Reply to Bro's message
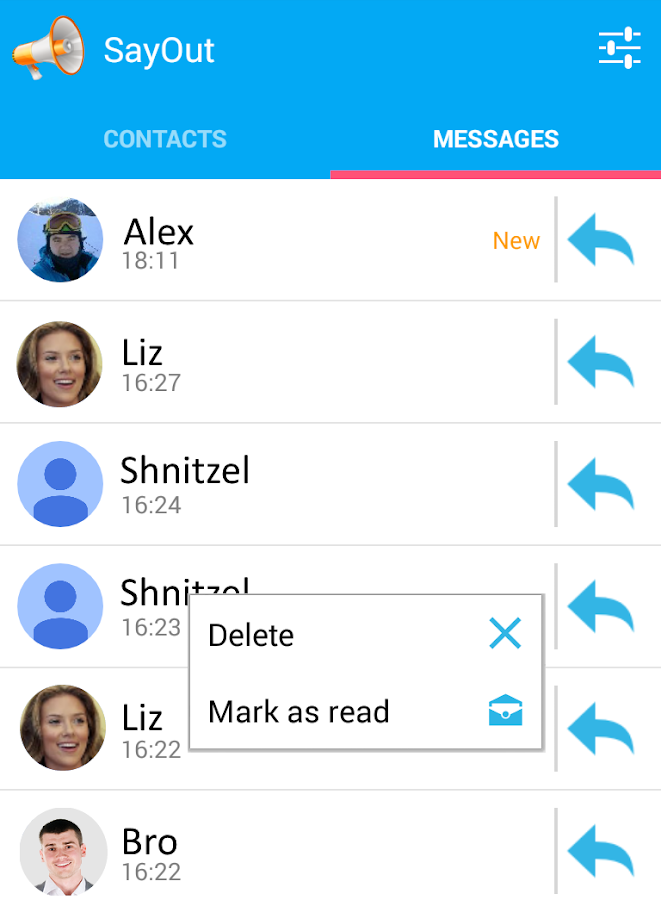Image resolution: width=661 pixels, height=900 pixels. (601, 852)
